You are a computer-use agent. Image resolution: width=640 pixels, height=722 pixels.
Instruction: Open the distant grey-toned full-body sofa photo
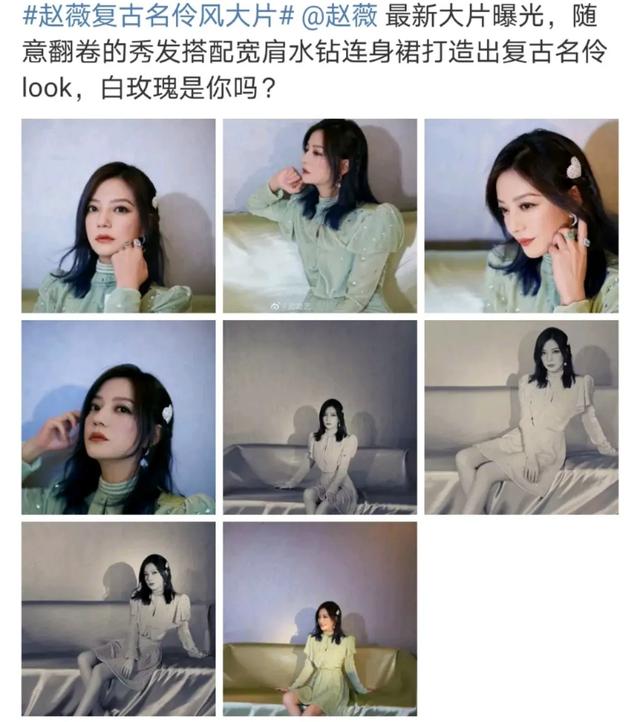pos(320,417)
